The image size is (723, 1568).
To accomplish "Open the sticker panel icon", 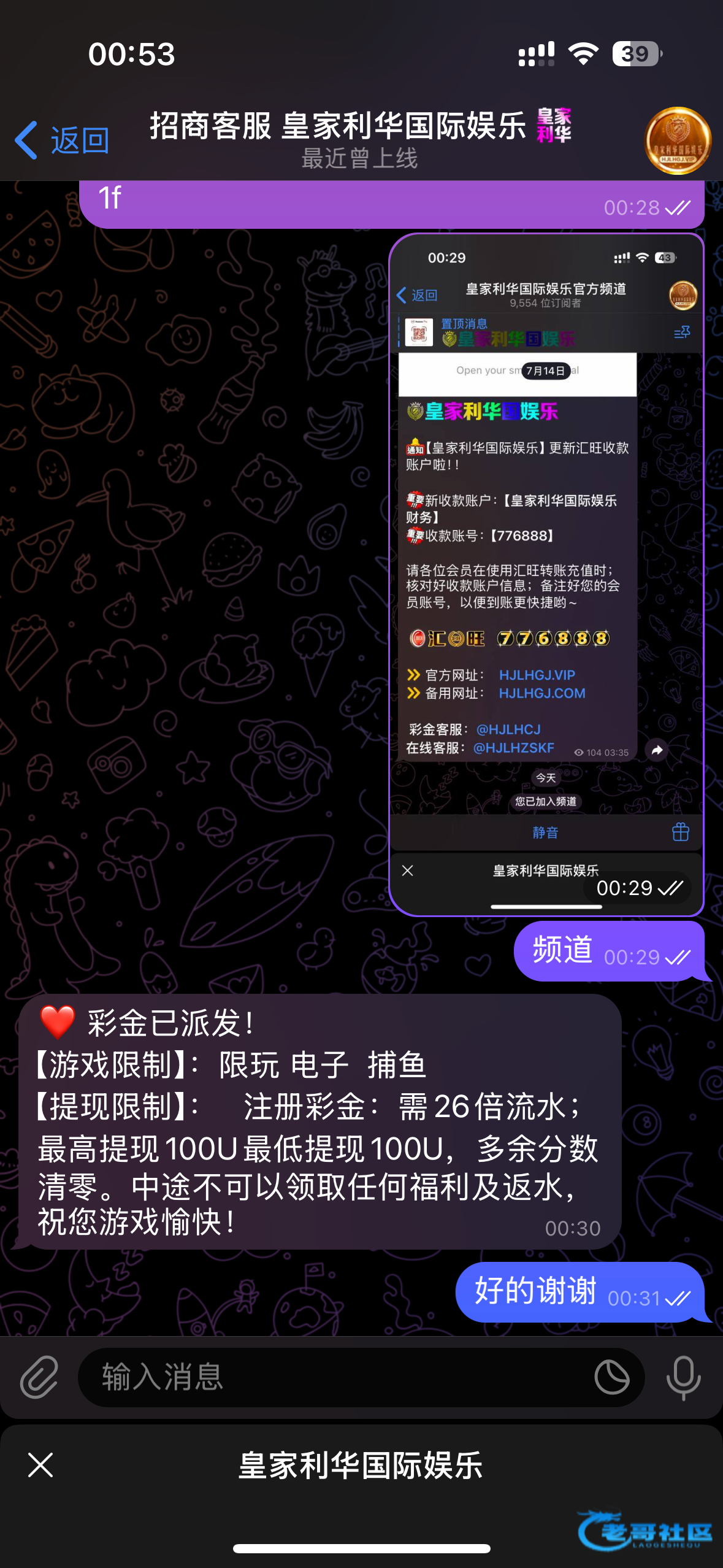I will click(x=611, y=1377).
